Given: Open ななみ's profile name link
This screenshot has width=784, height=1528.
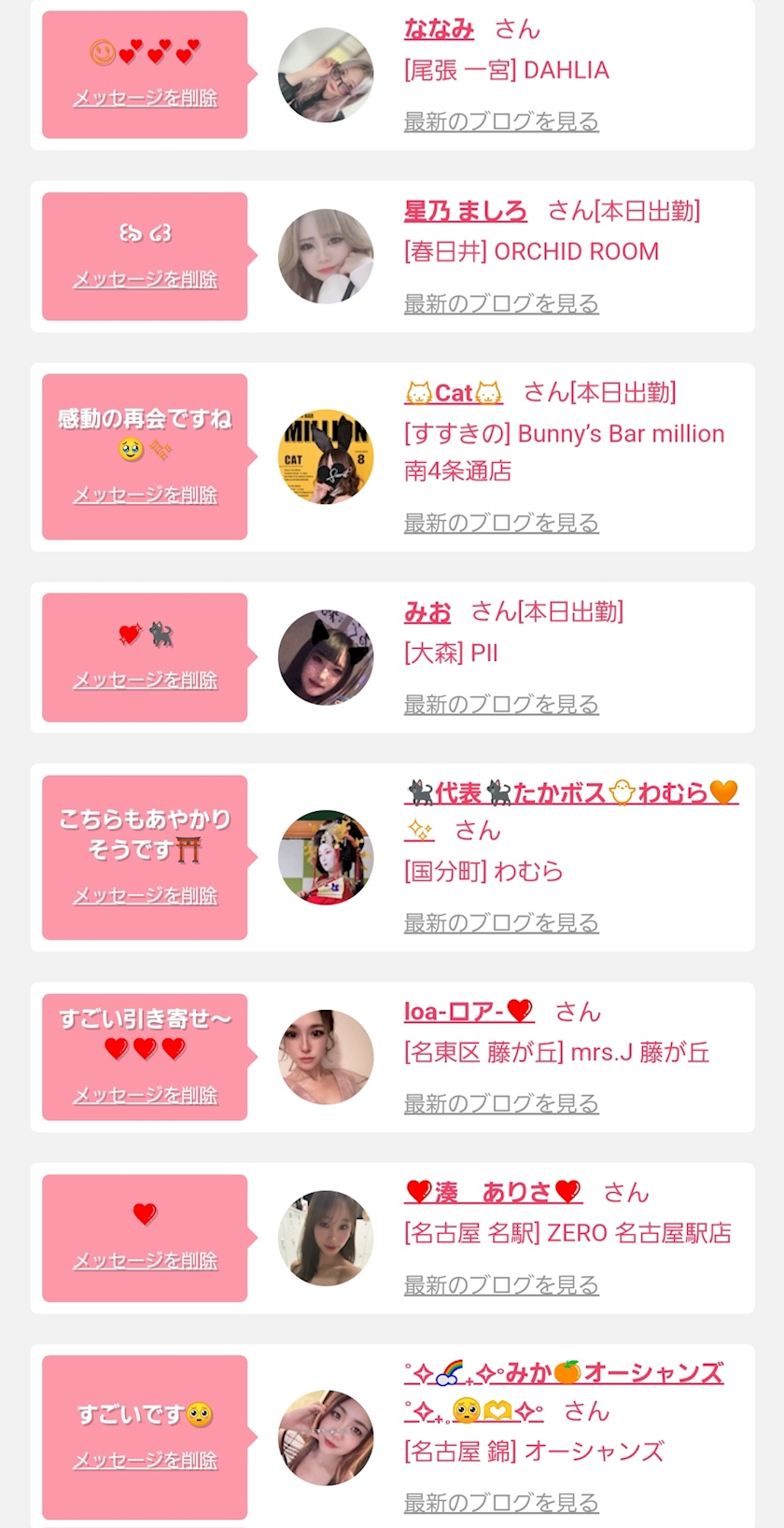Looking at the screenshot, I should coord(439,30).
